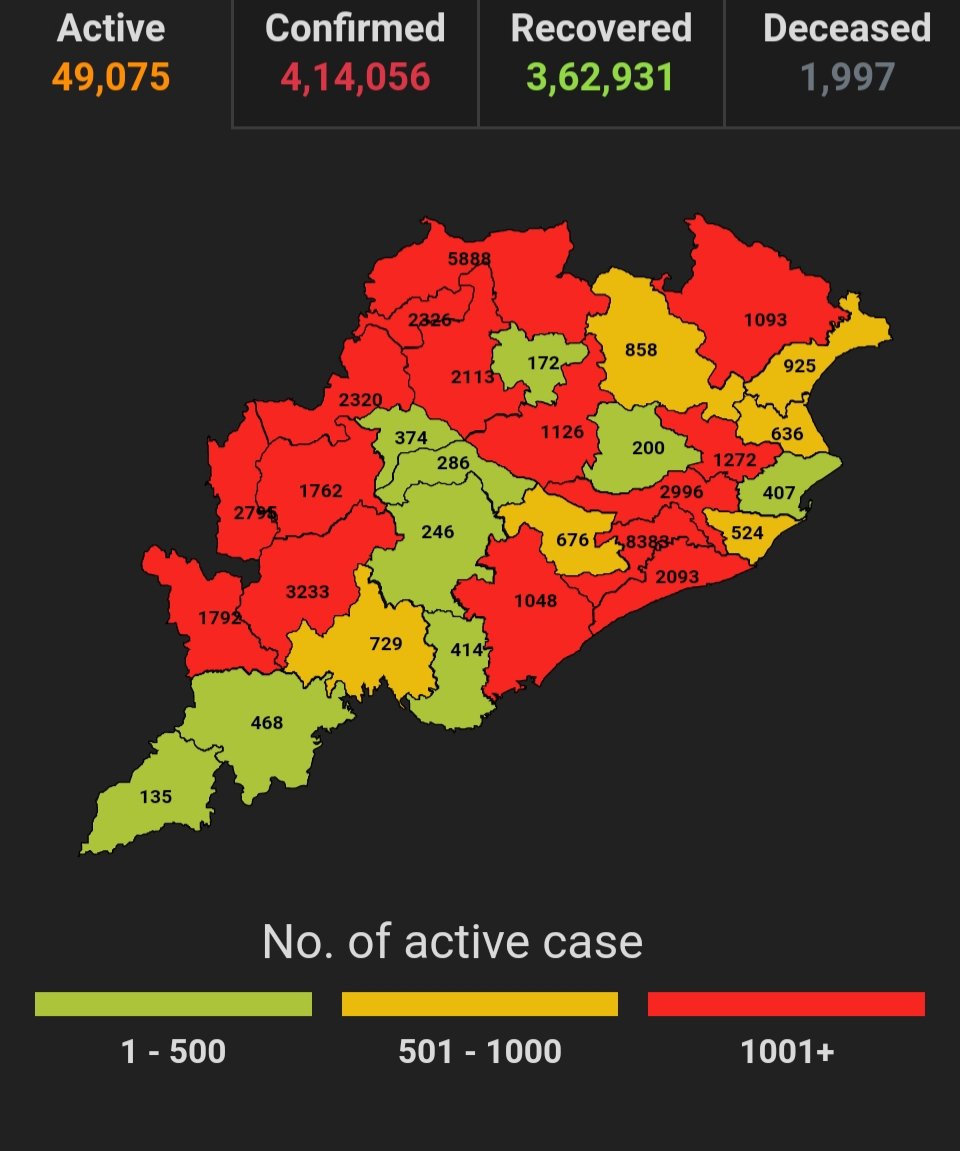Select the Active cases tab

111,55
